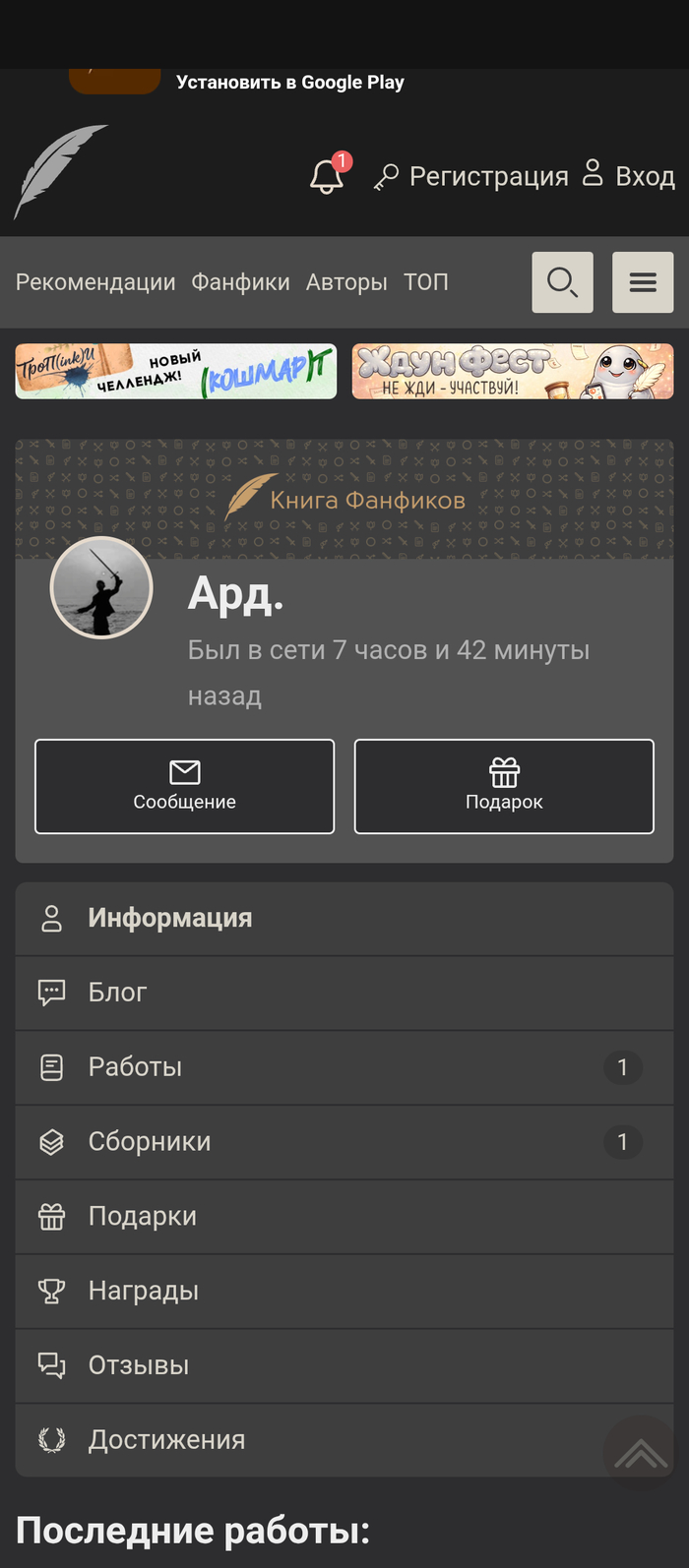View the Сборники collections row
689x1568 pixels.
(344, 1142)
